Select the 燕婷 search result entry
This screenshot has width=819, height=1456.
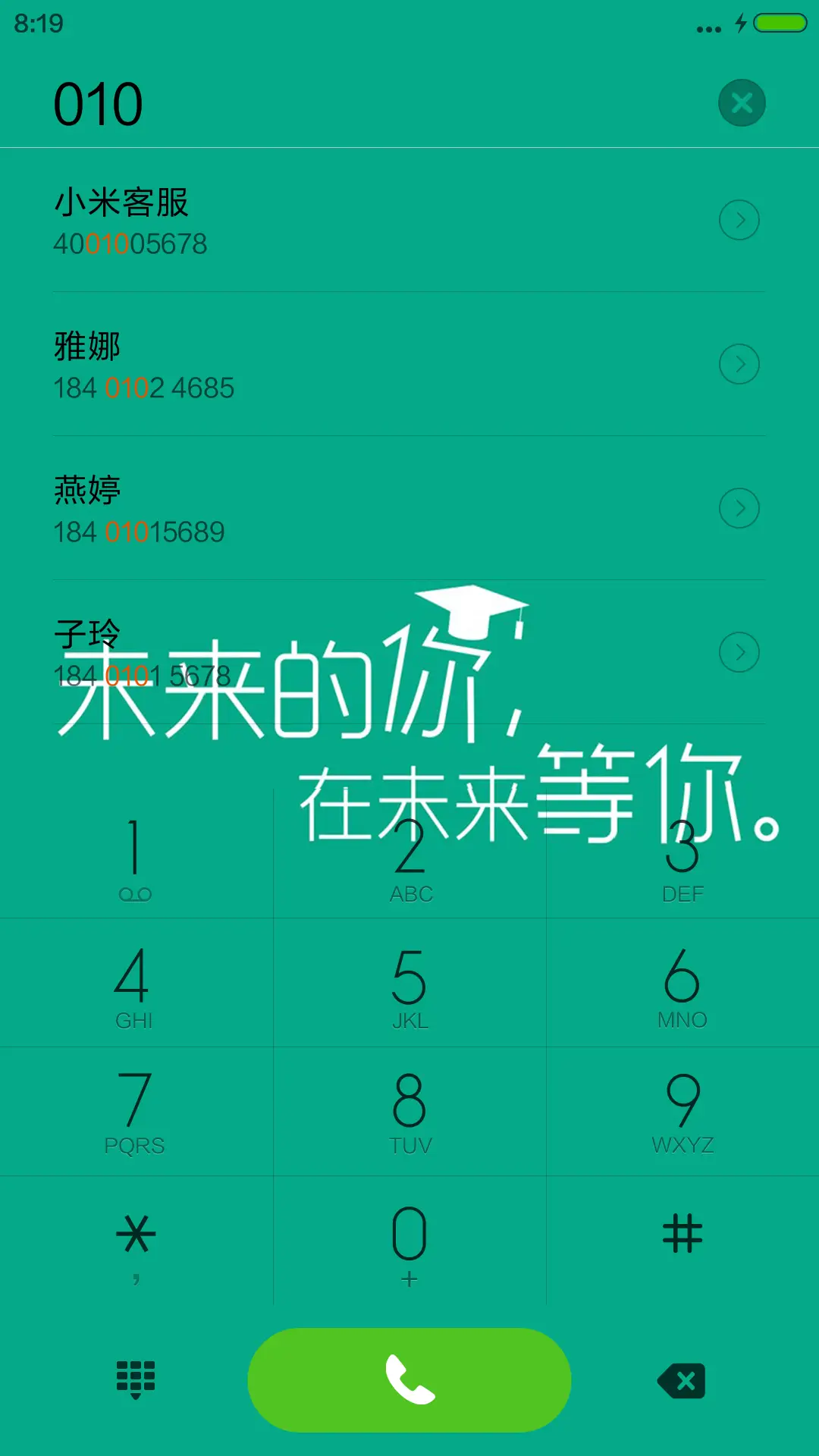click(303, 507)
